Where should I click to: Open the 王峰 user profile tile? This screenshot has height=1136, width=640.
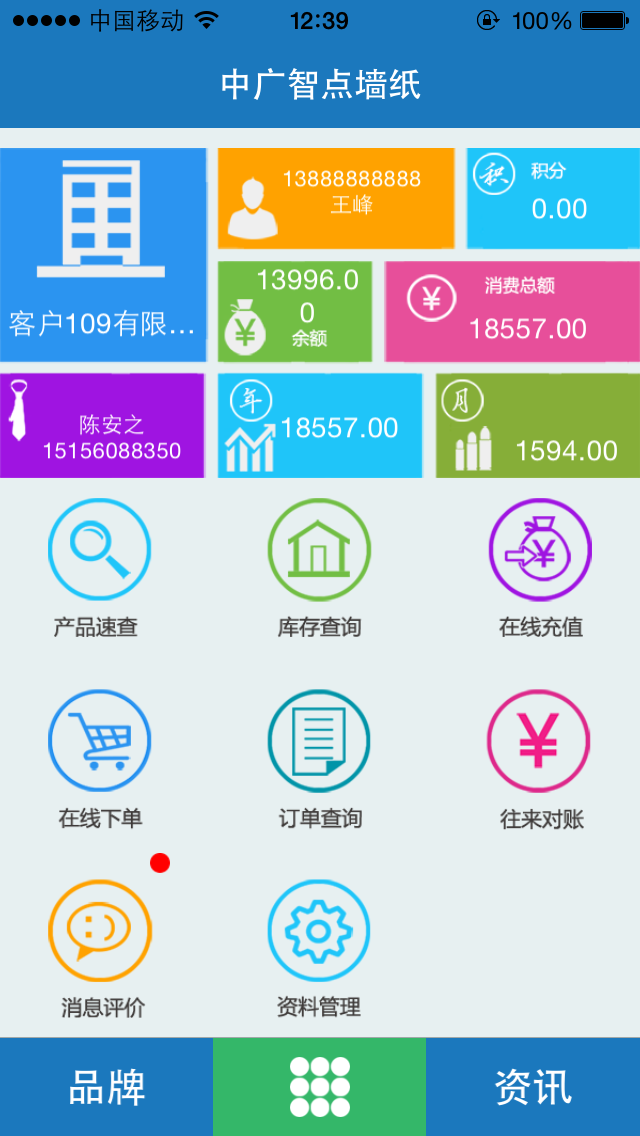(x=336, y=198)
